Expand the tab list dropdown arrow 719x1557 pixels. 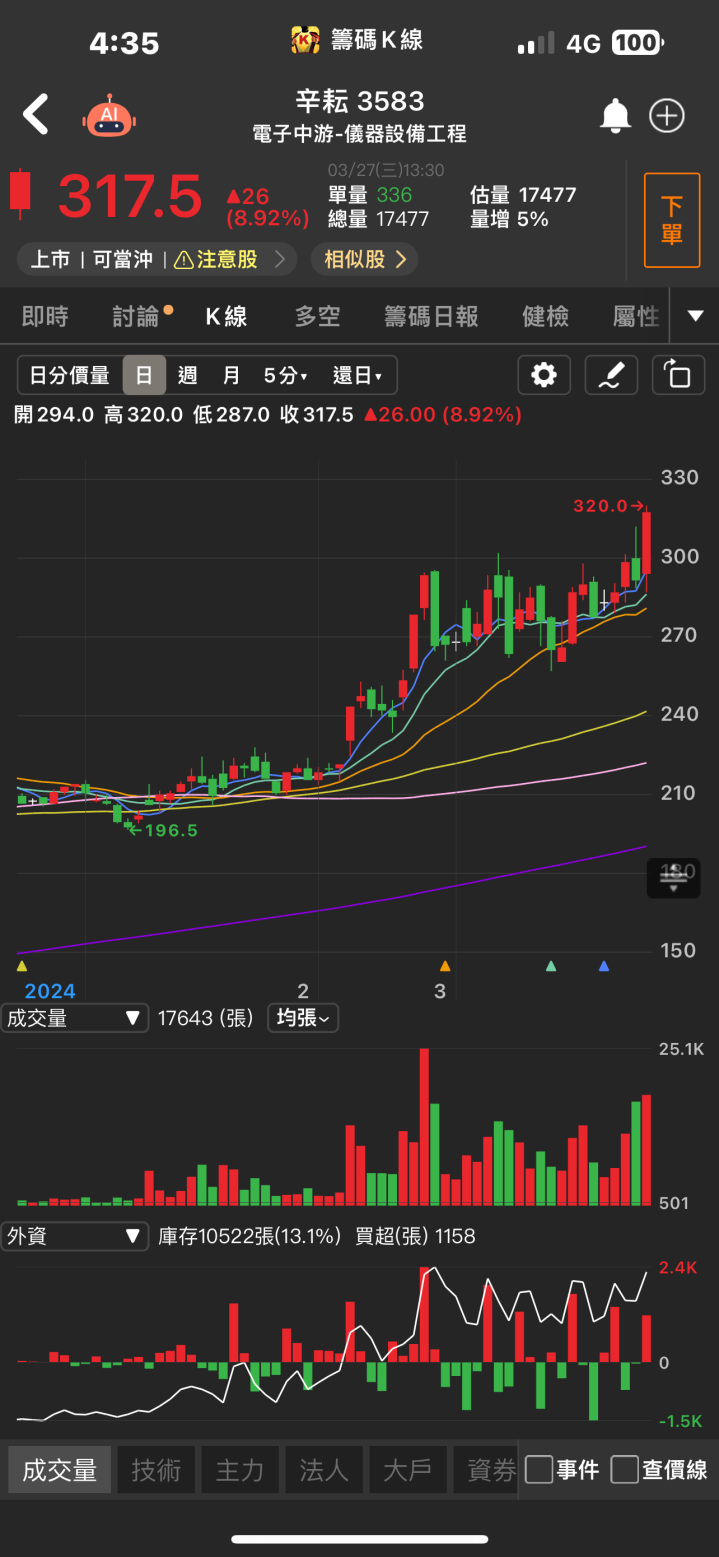pyautogui.click(x=695, y=316)
